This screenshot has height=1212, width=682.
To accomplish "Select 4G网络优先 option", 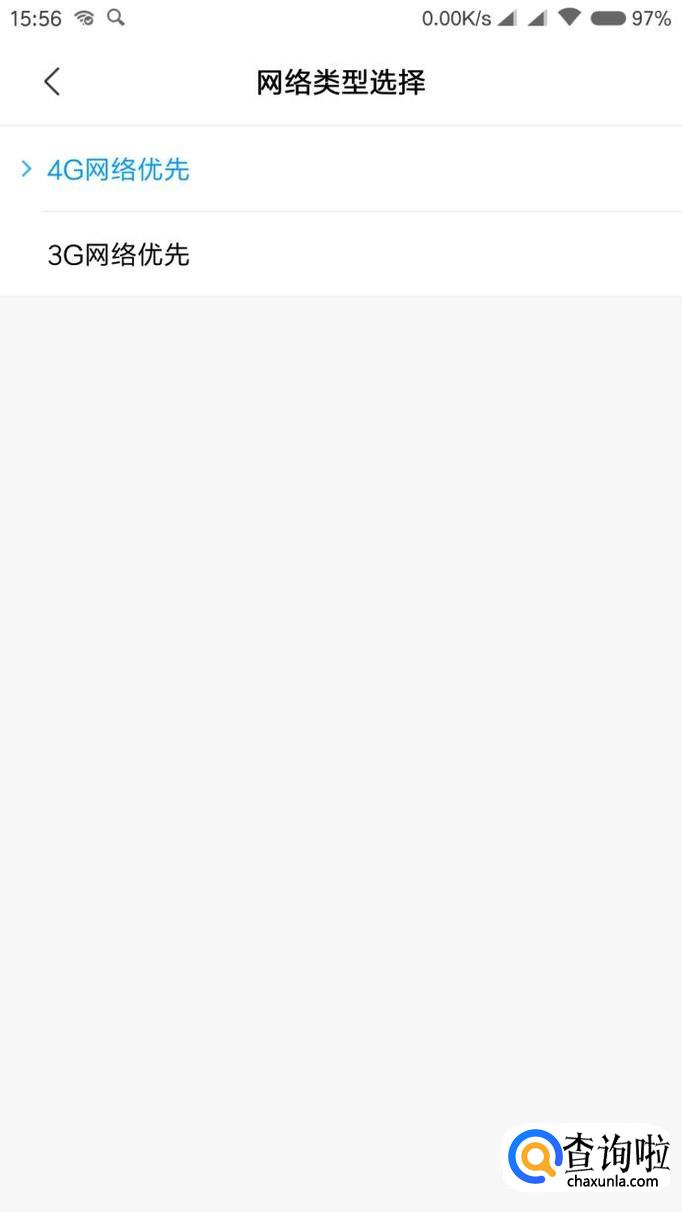I will pos(118,170).
